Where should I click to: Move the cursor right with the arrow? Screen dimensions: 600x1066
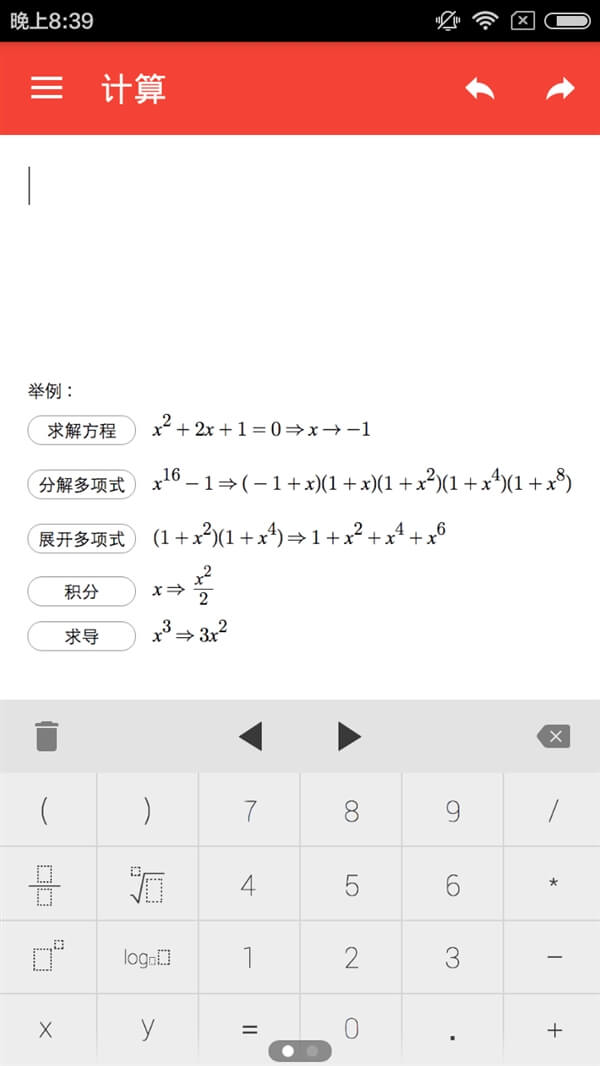[x=349, y=737]
